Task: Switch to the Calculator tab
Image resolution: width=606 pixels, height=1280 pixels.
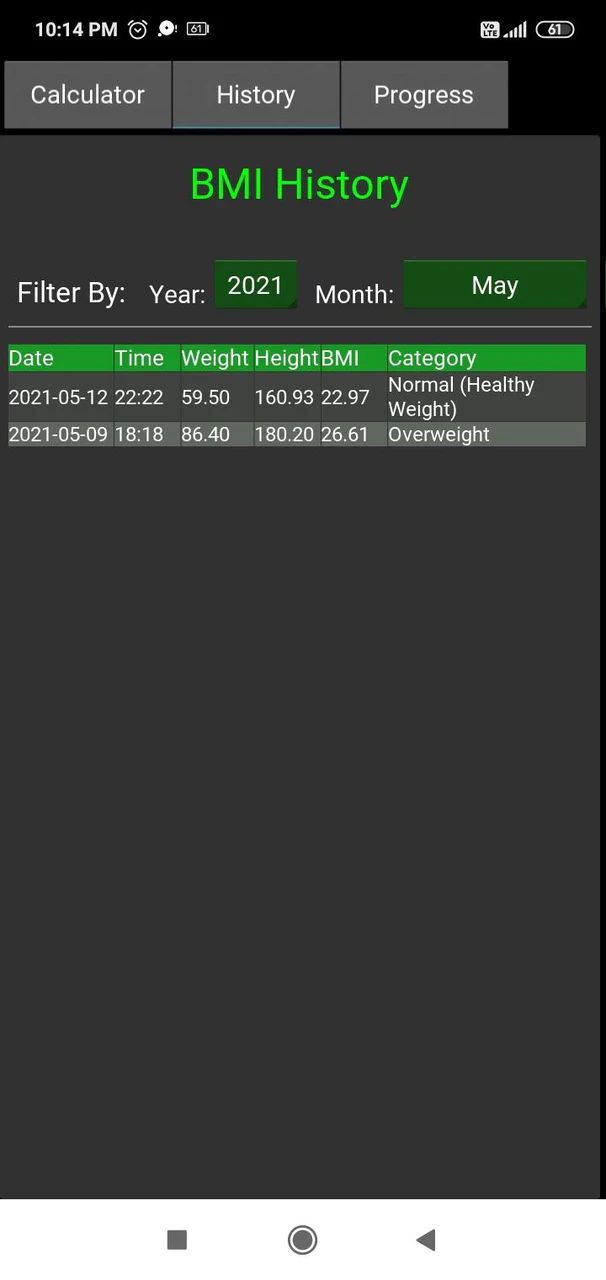Action: pos(88,95)
